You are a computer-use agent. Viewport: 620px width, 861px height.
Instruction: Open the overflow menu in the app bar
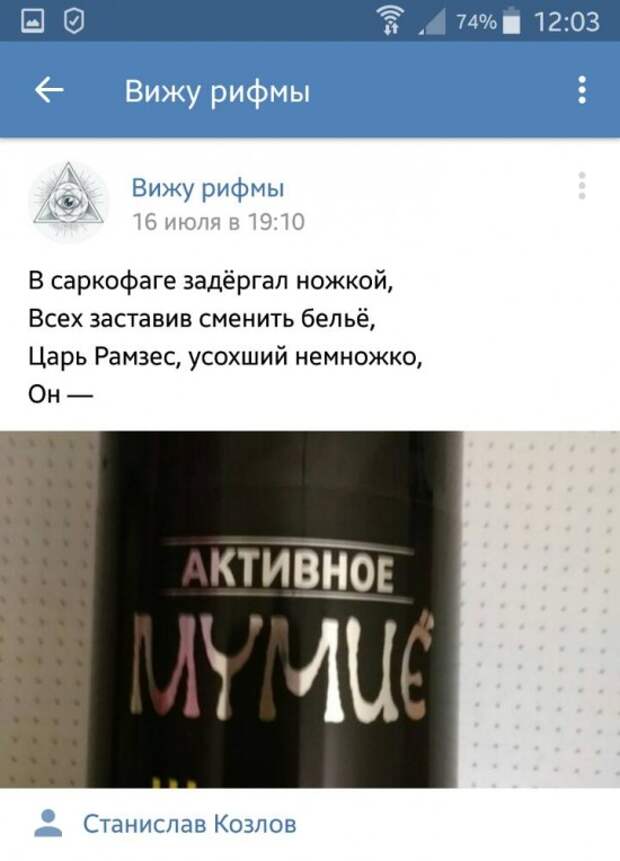(x=582, y=92)
